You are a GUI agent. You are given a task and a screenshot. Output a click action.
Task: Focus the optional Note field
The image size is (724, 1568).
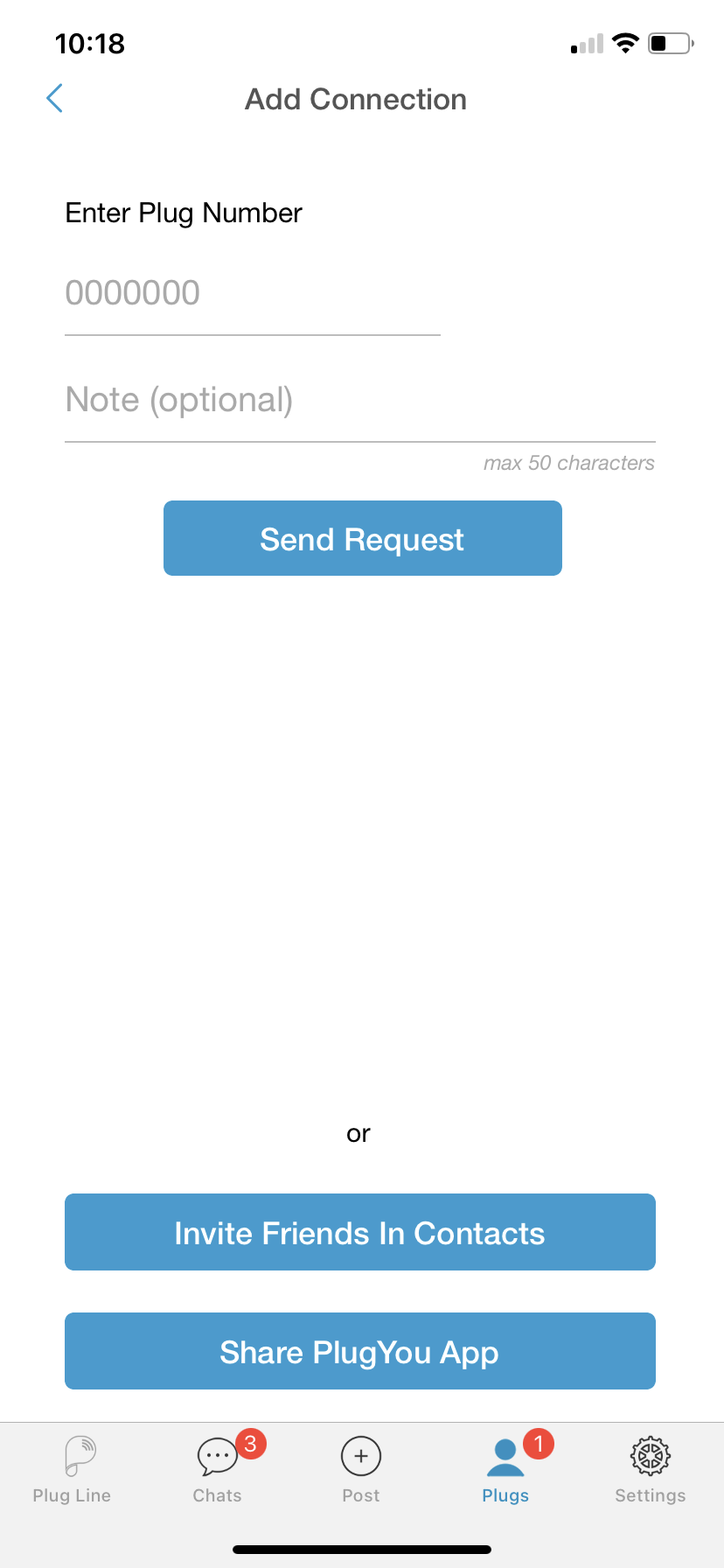click(x=359, y=401)
